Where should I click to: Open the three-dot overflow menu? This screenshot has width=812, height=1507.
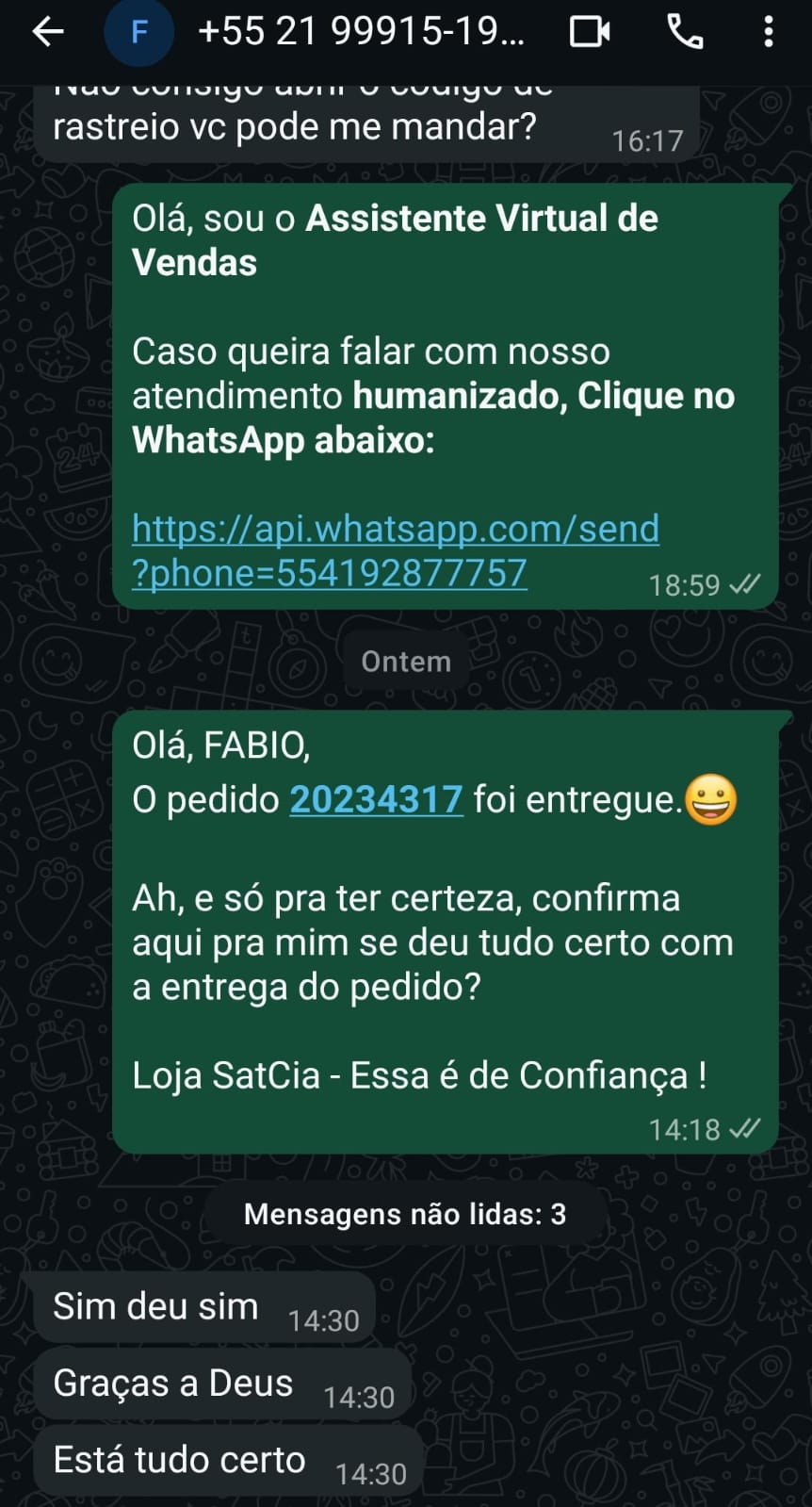769,33
